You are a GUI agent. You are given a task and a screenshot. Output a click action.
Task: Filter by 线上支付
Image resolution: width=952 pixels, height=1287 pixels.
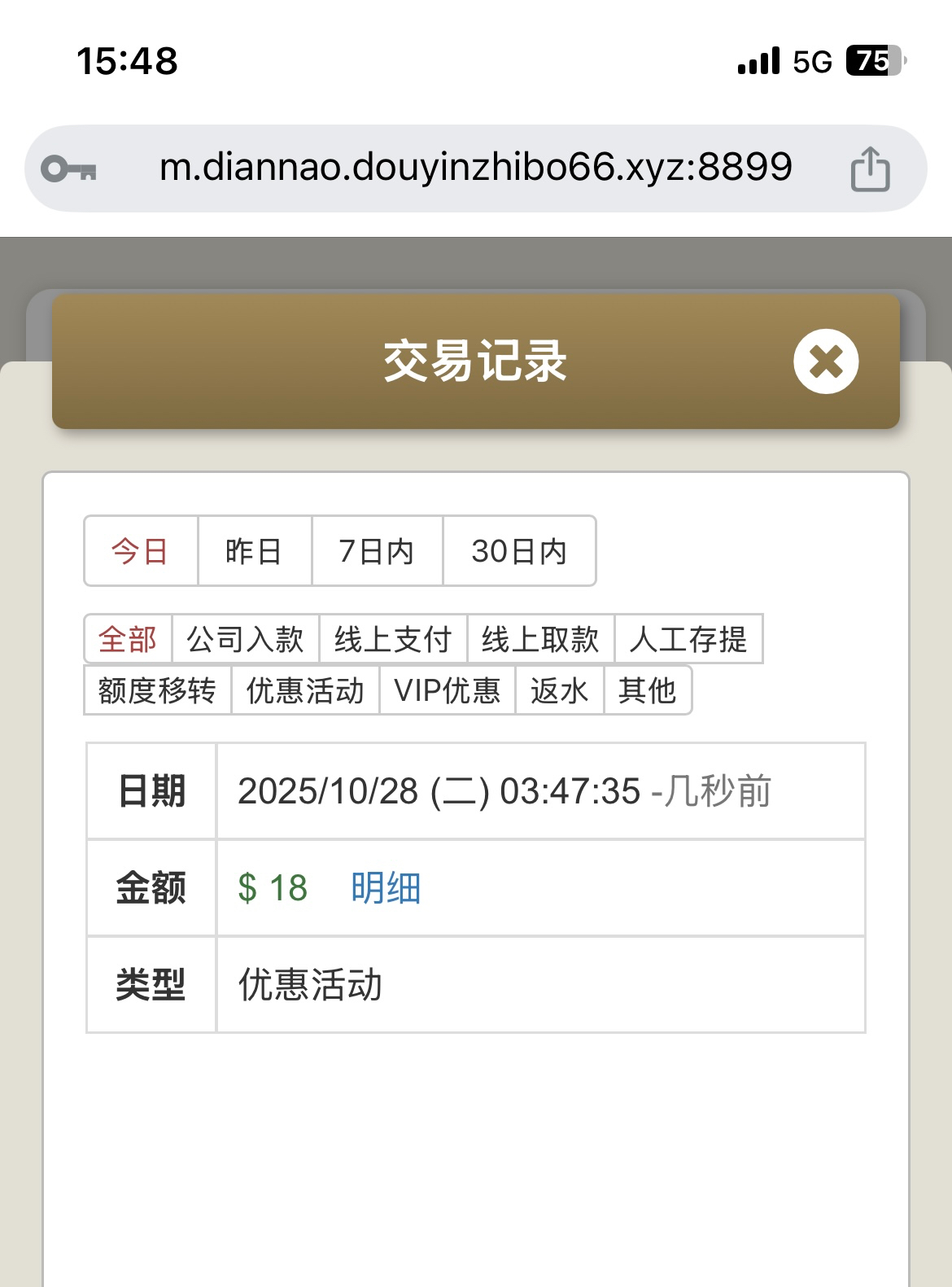click(x=393, y=639)
